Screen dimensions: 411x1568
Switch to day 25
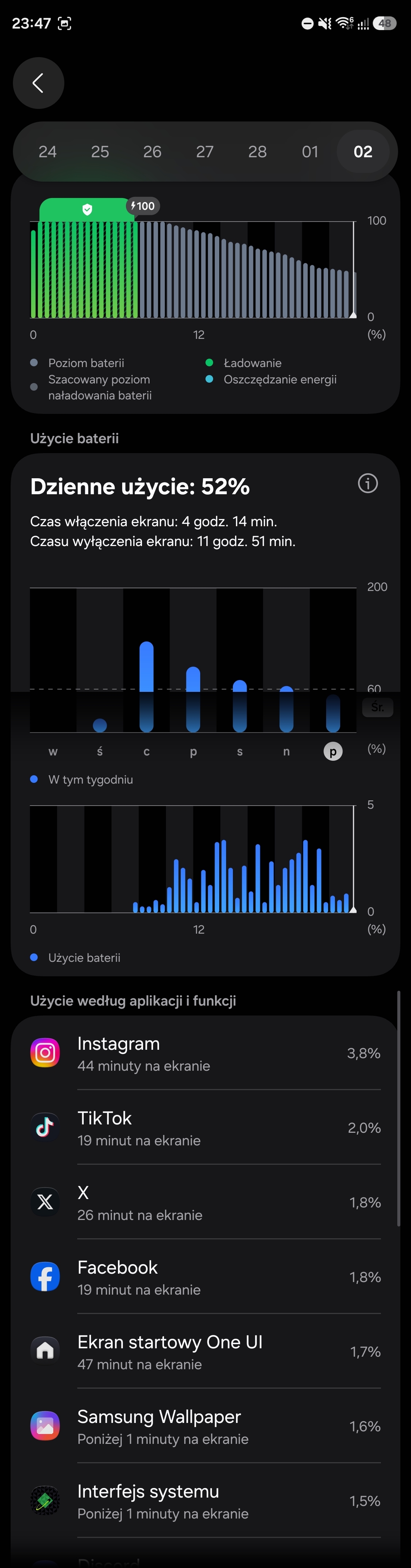pos(100,152)
